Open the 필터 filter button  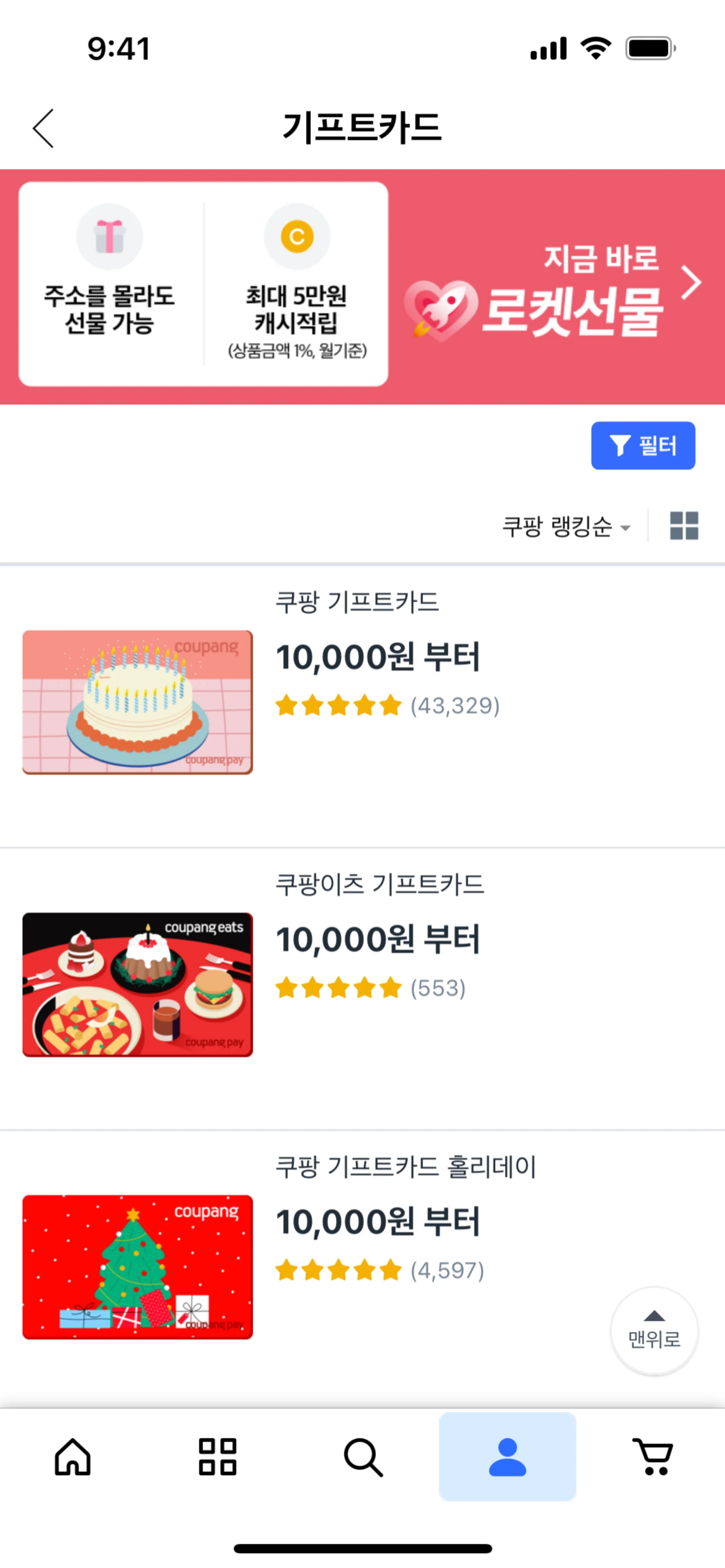tap(642, 446)
